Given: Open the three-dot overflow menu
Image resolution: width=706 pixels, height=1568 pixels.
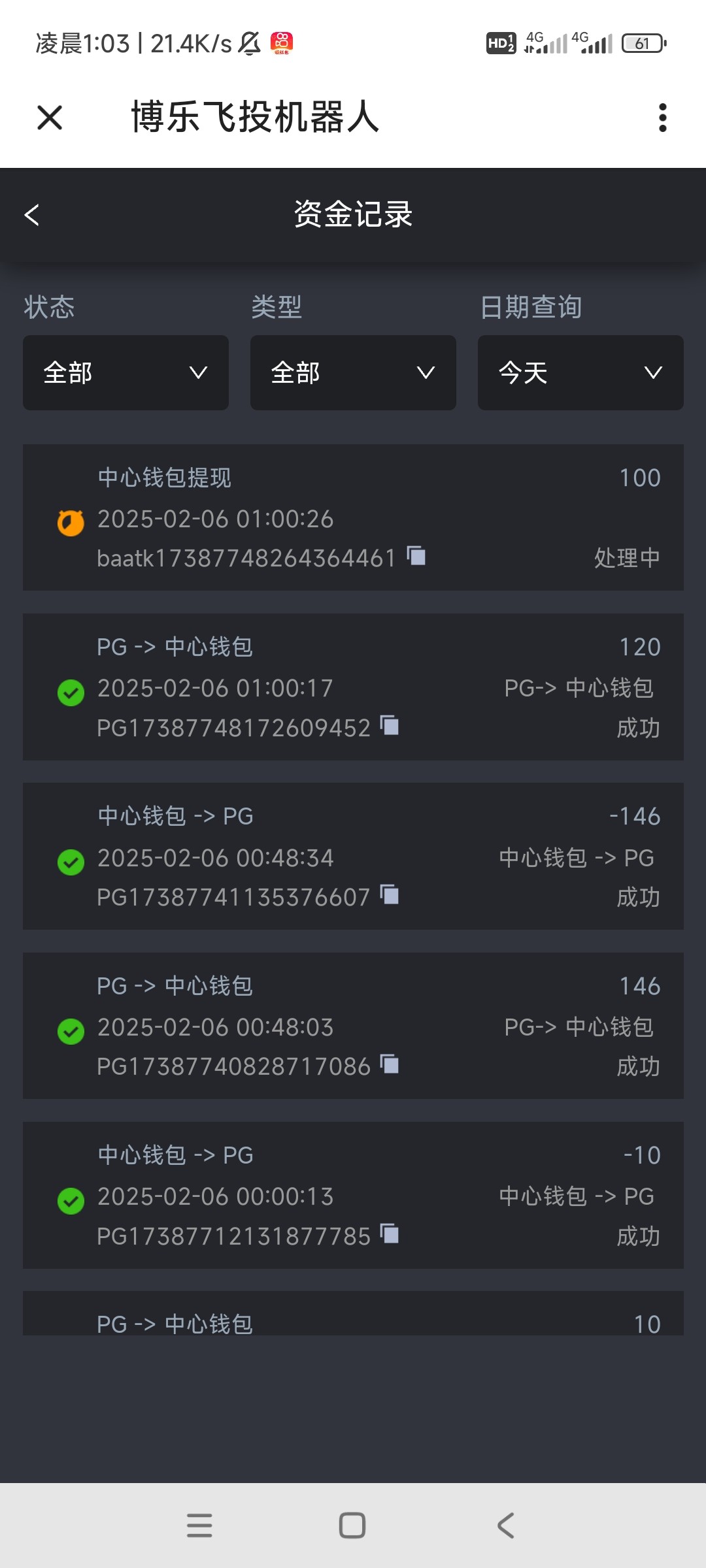Looking at the screenshot, I should [662, 118].
